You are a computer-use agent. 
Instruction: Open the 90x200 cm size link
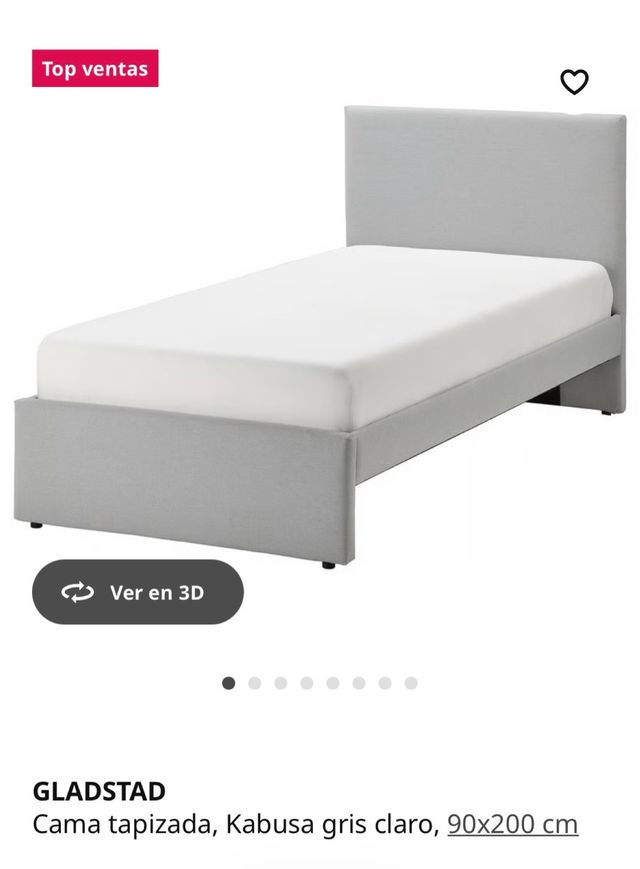(x=512, y=824)
